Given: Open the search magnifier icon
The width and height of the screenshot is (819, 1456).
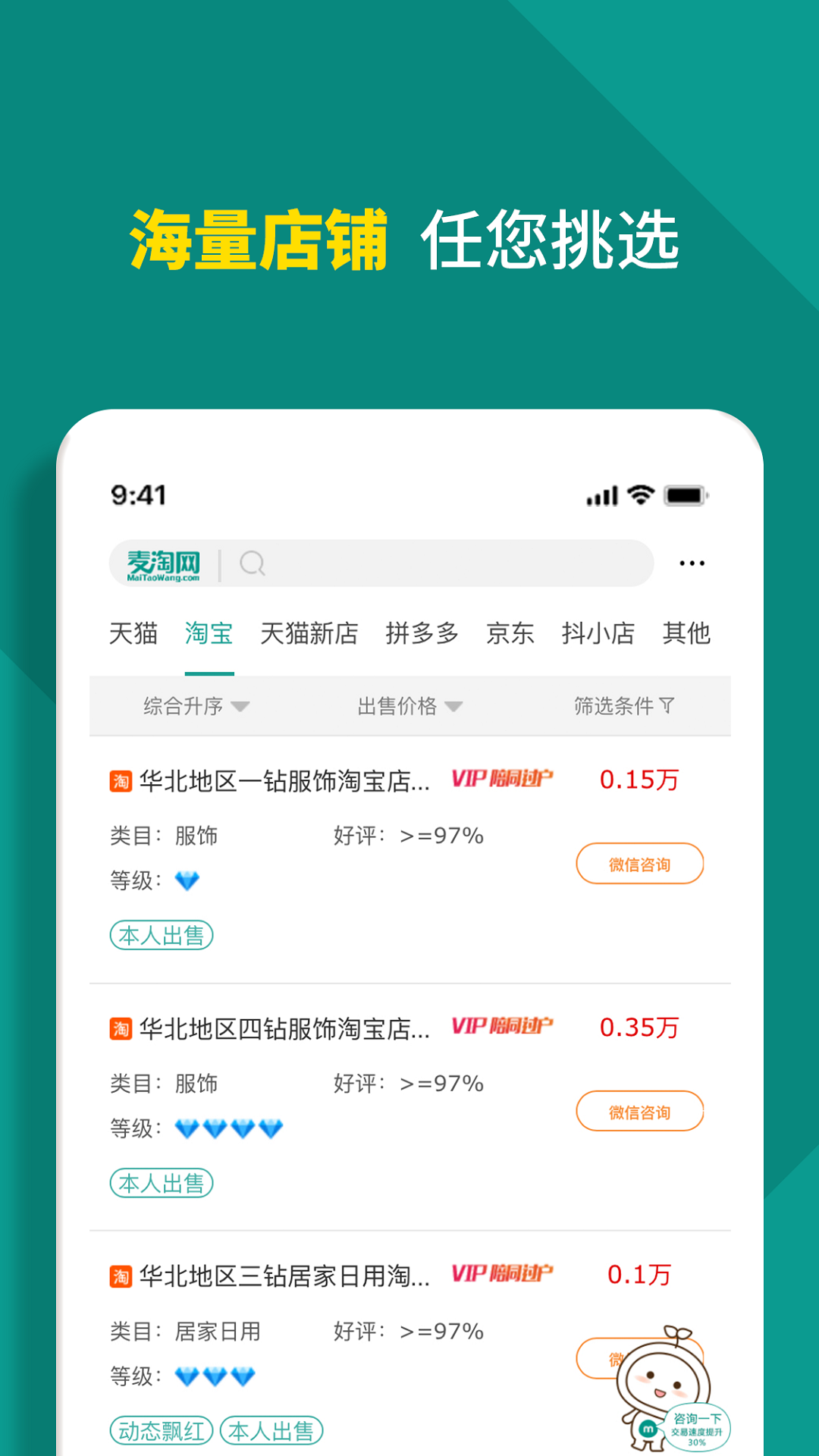Looking at the screenshot, I should click(253, 563).
